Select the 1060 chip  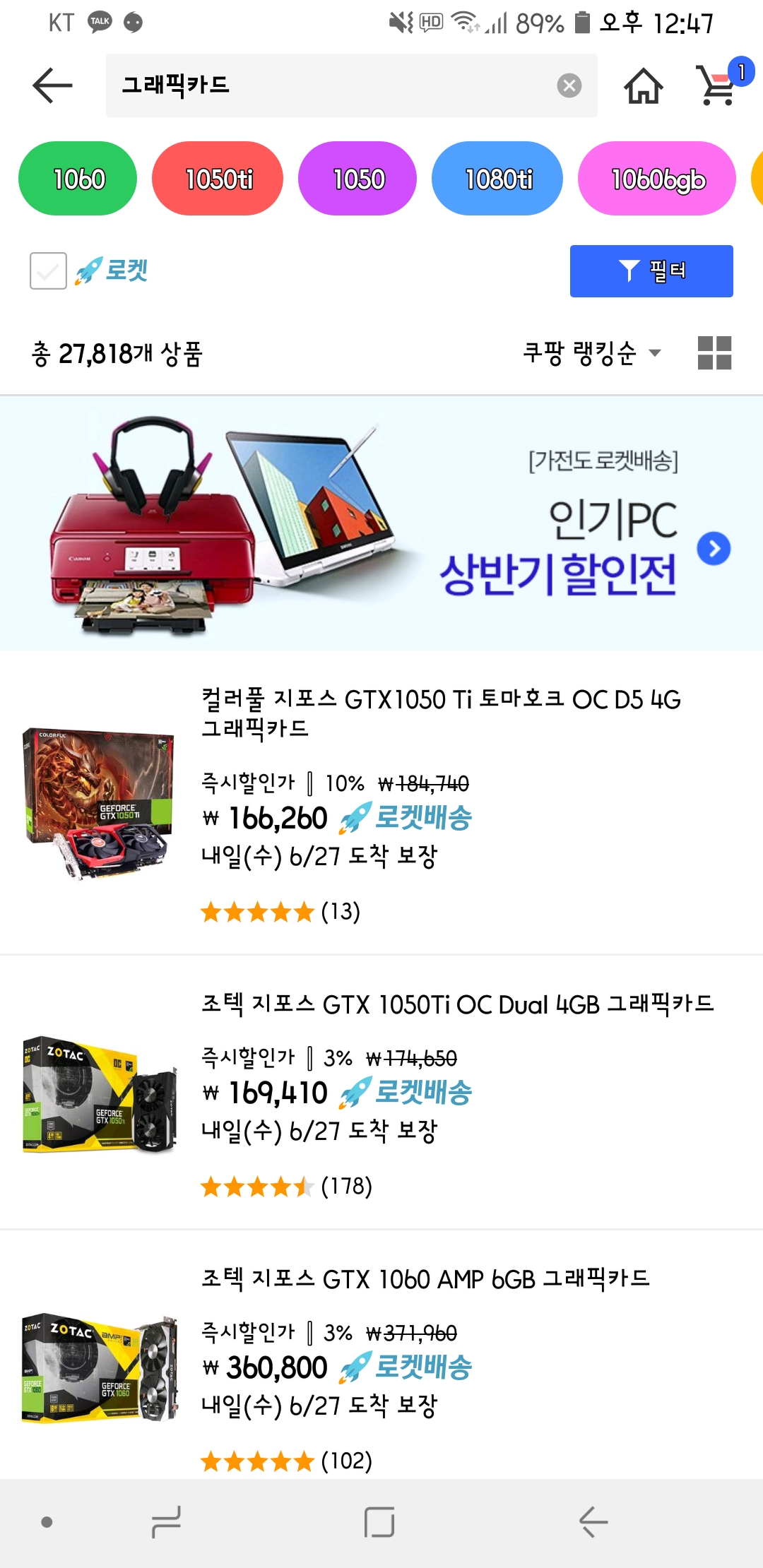pos(78,179)
